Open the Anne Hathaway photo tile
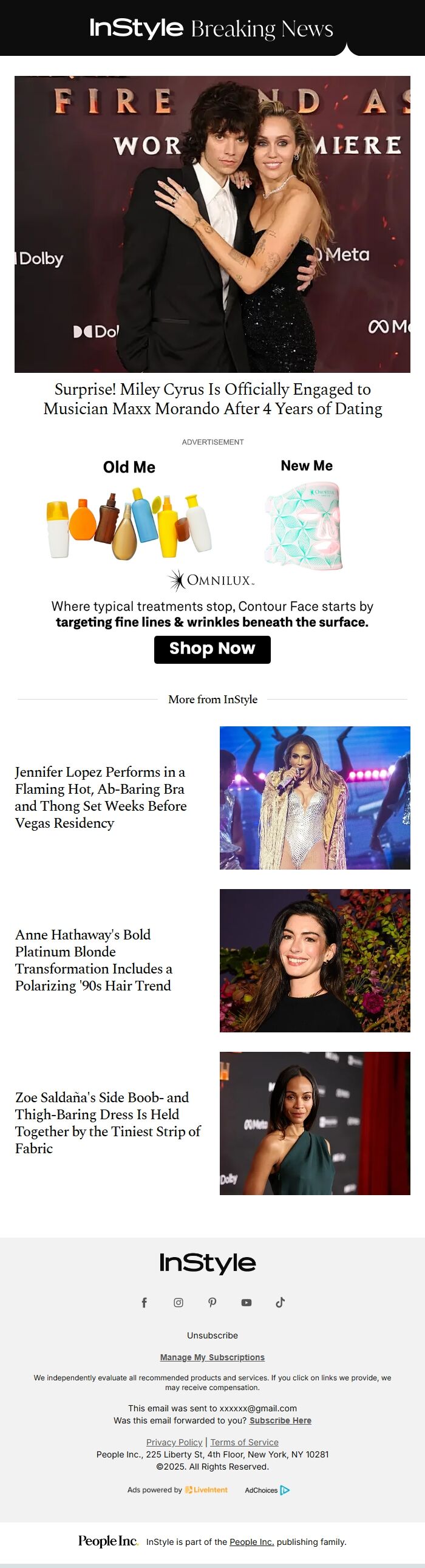This screenshot has width=425, height=1568. click(x=314, y=960)
